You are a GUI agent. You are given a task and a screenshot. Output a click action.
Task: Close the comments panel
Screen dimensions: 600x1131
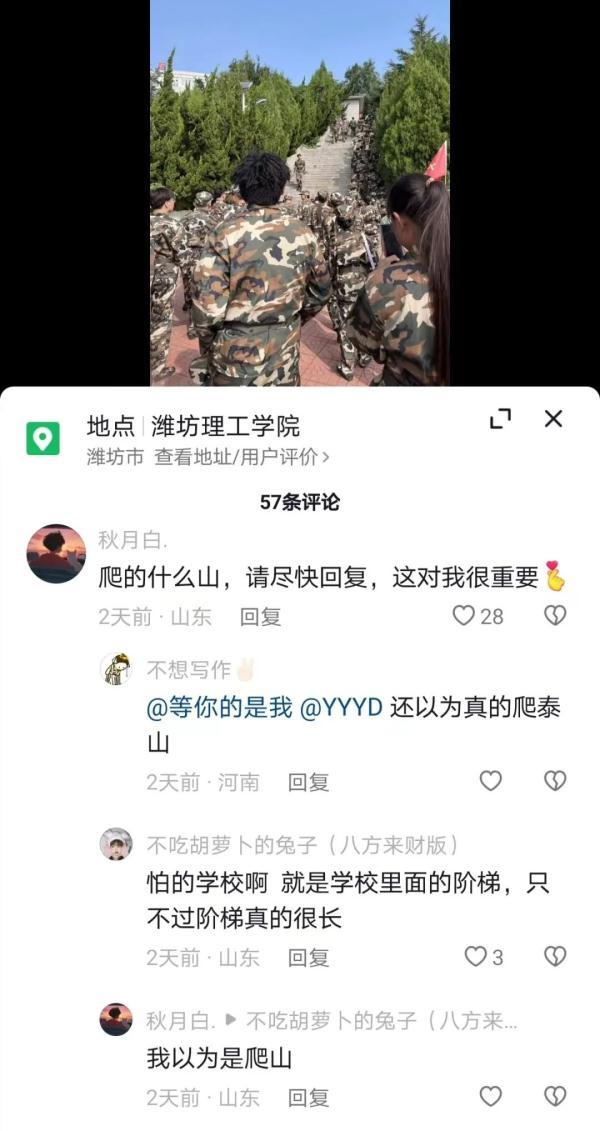[x=553, y=419]
